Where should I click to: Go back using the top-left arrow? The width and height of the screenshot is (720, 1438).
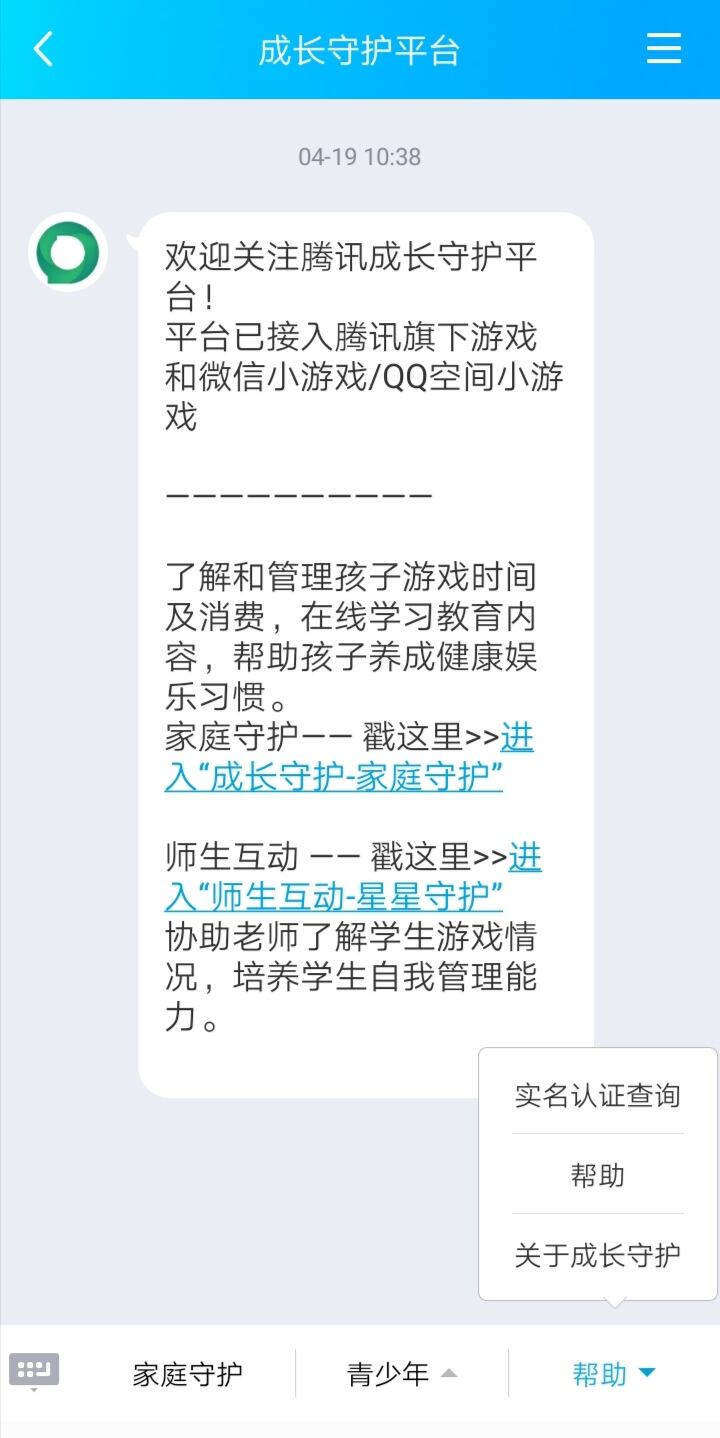click(43, 49)
